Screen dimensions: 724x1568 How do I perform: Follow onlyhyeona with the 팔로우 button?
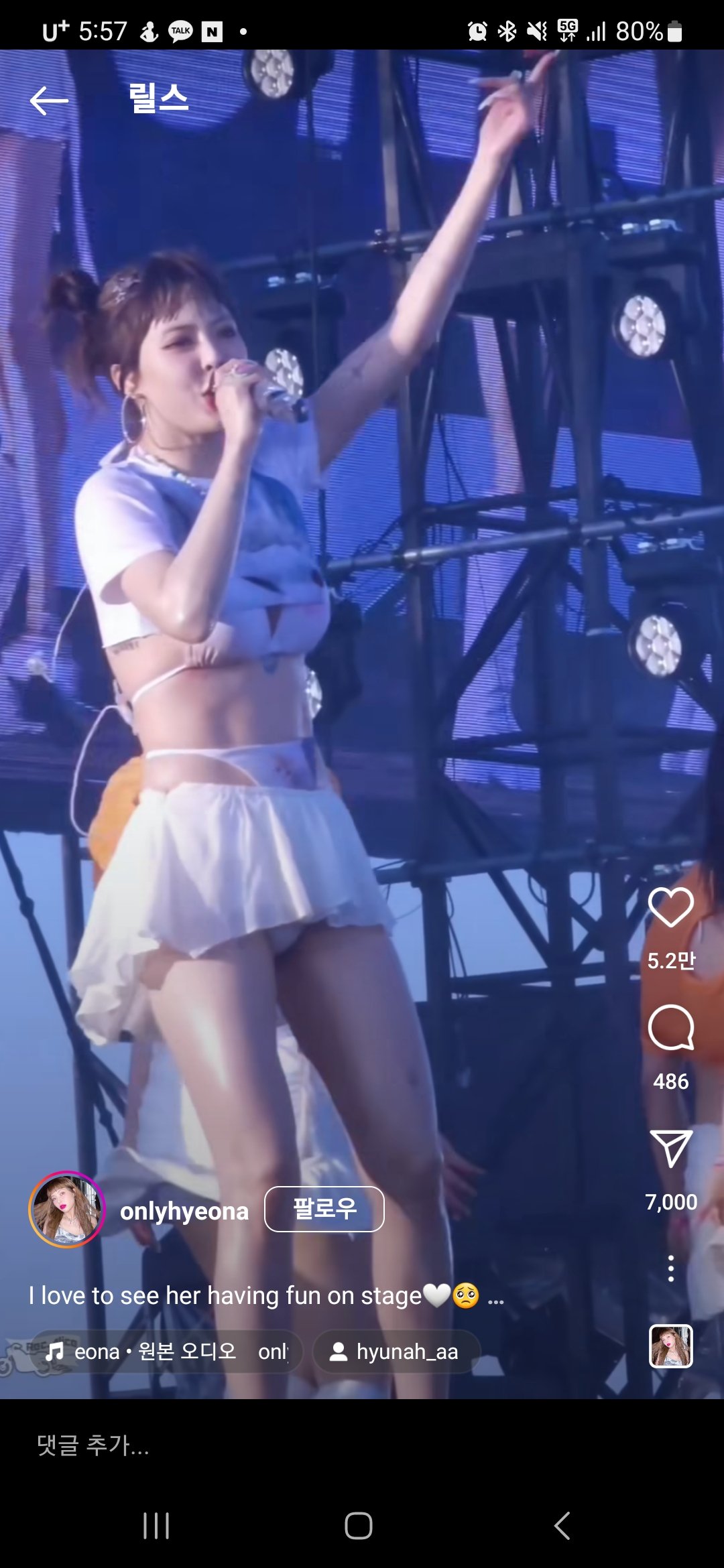(324, 1209)
